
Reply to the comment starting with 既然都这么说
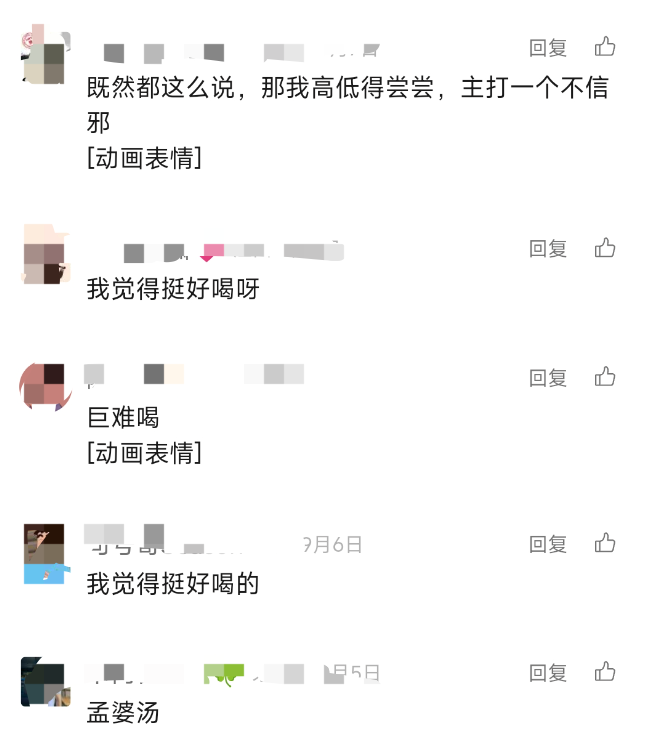tap(547, 47)
